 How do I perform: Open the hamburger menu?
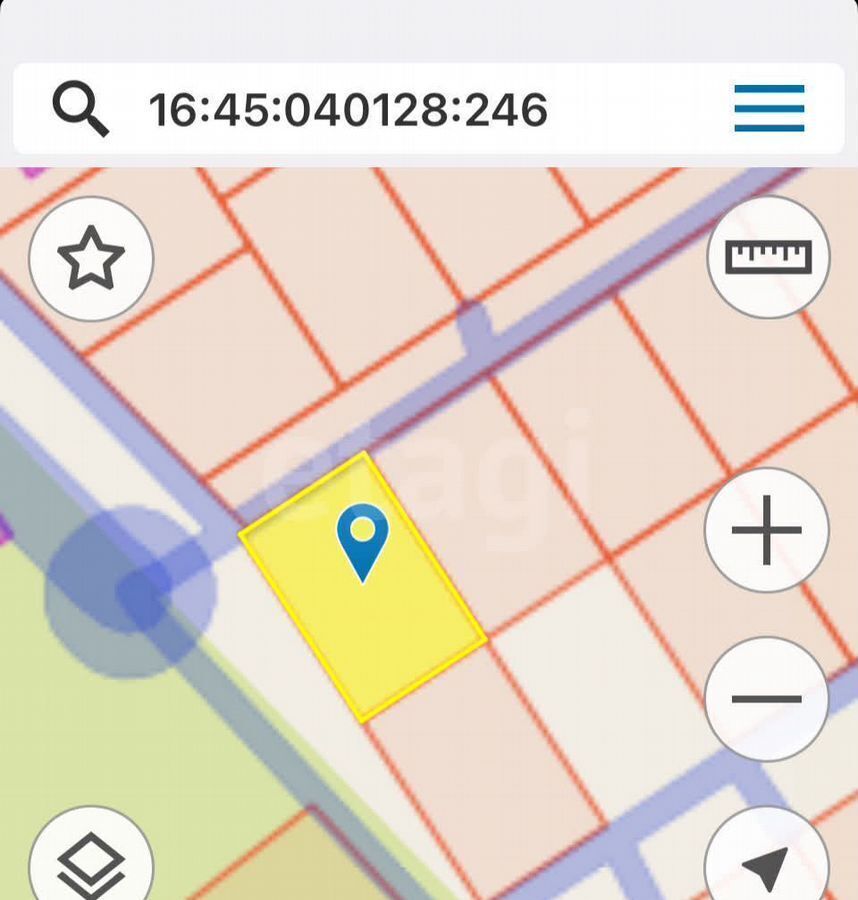[769, 108]
